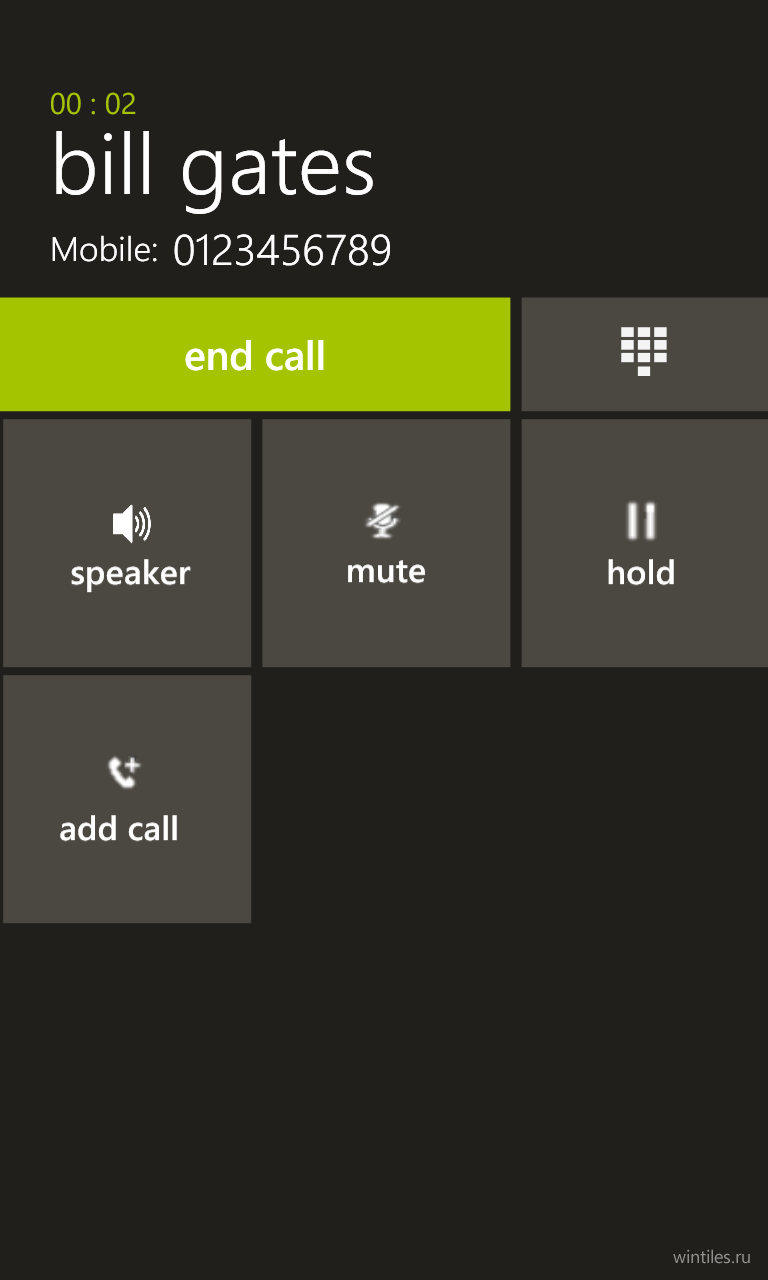Add another call
The height and width of the screenshot is (1280, 768).
pyautogui.click(x=127, y=799)
